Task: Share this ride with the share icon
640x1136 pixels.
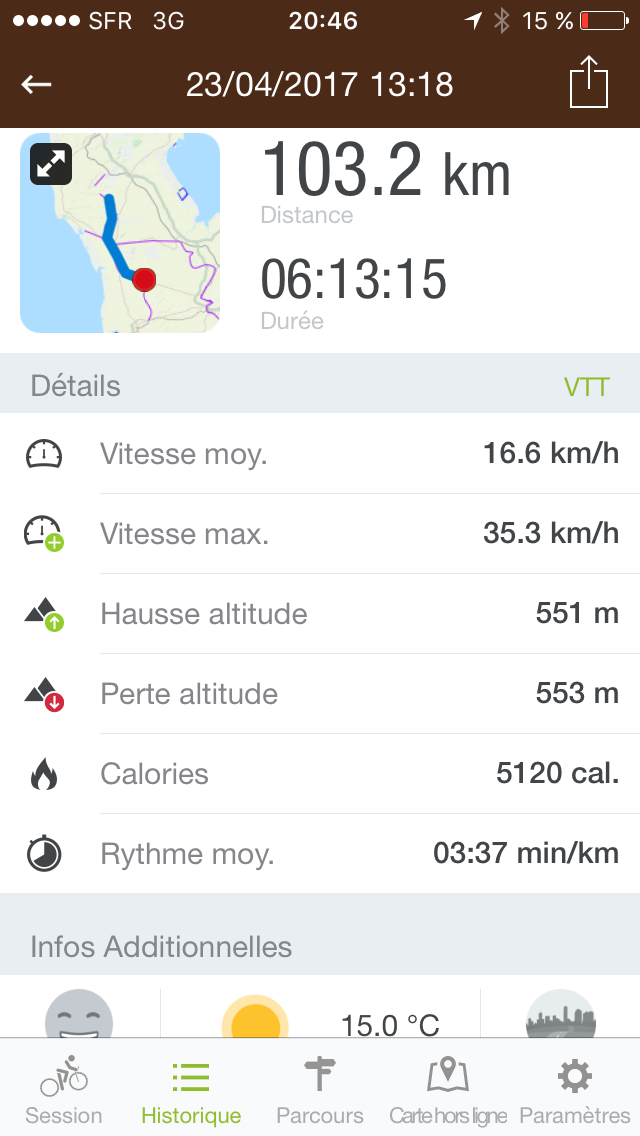Action: 589,83
